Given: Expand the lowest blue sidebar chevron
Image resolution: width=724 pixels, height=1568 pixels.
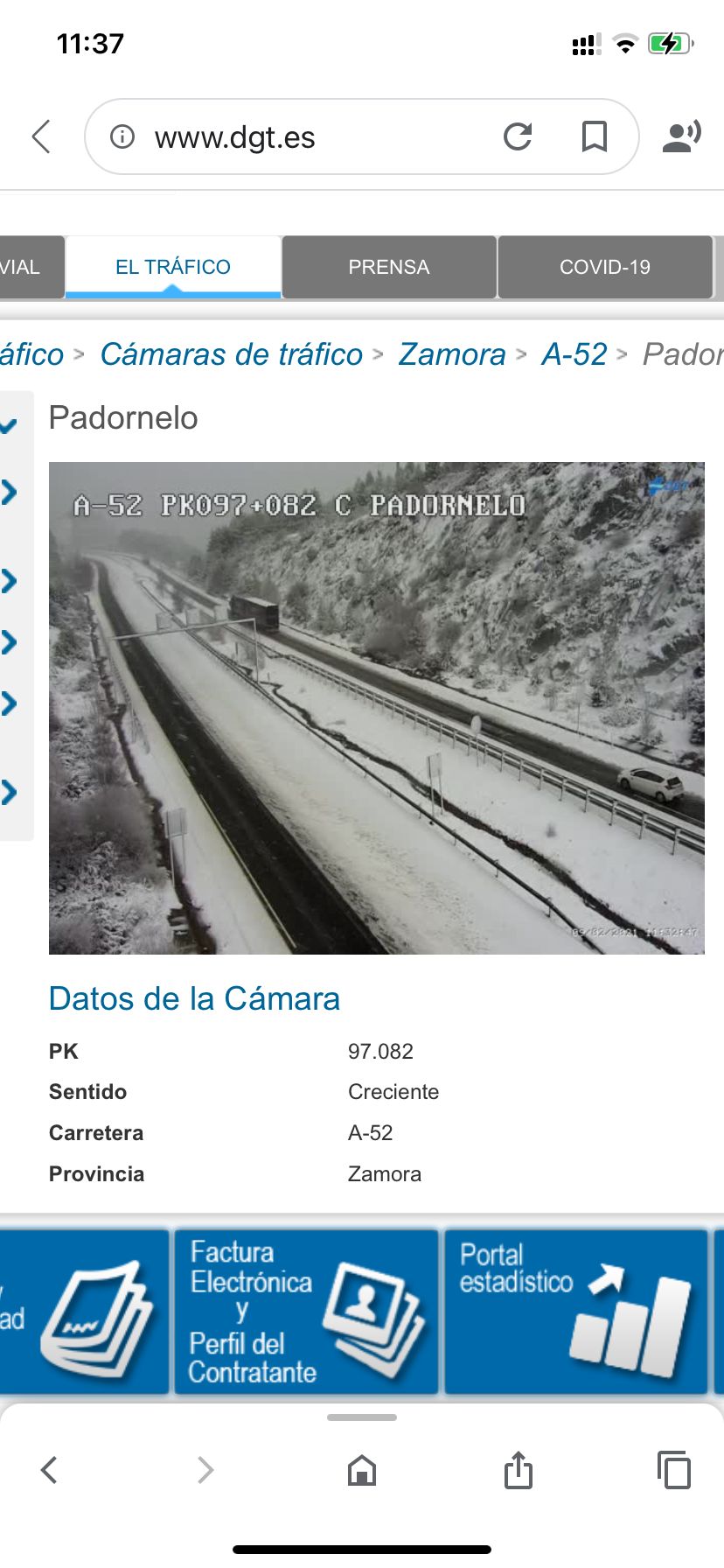Looking at the screenshot, I should [10, 794].
